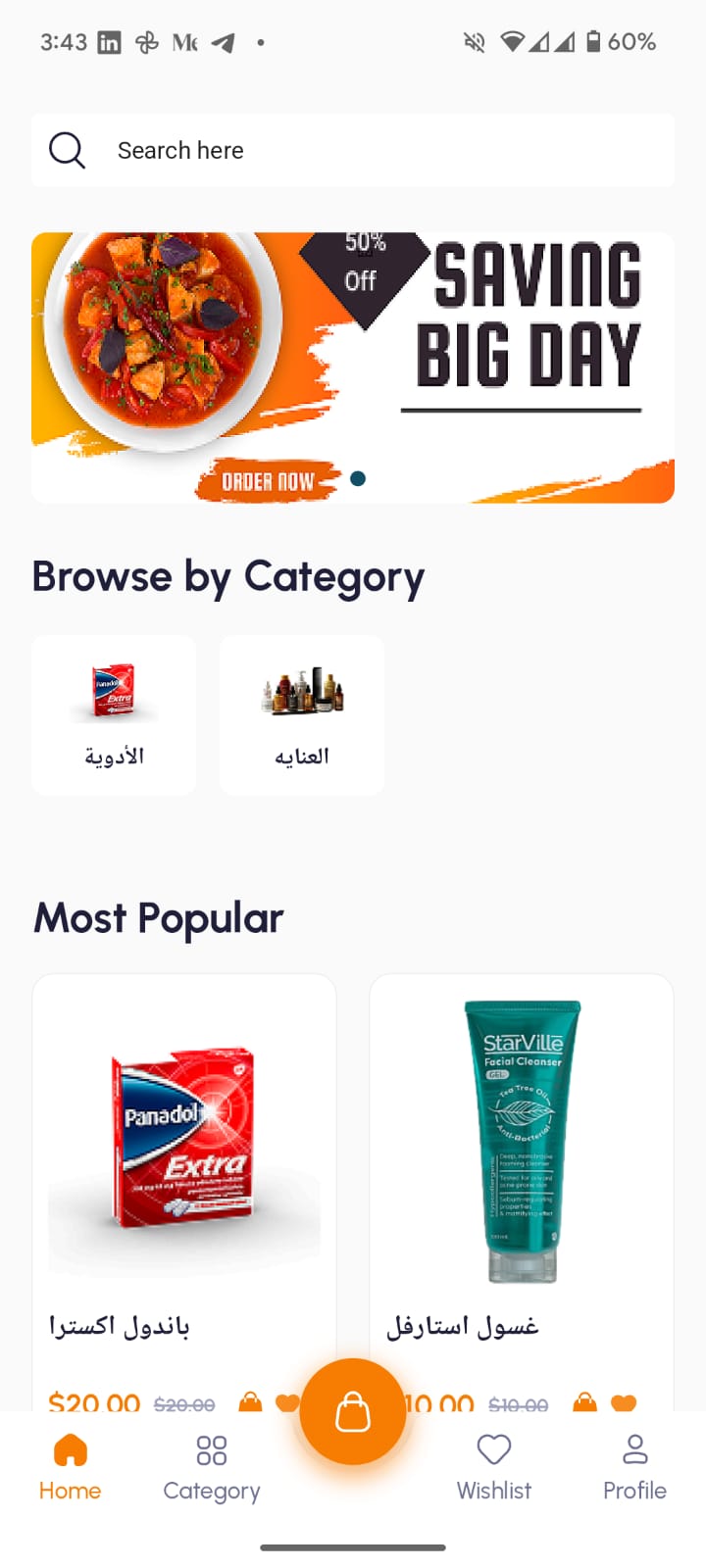Add باندول اكسترا to the cart
706x1568 pixels.
[251, 1402]
